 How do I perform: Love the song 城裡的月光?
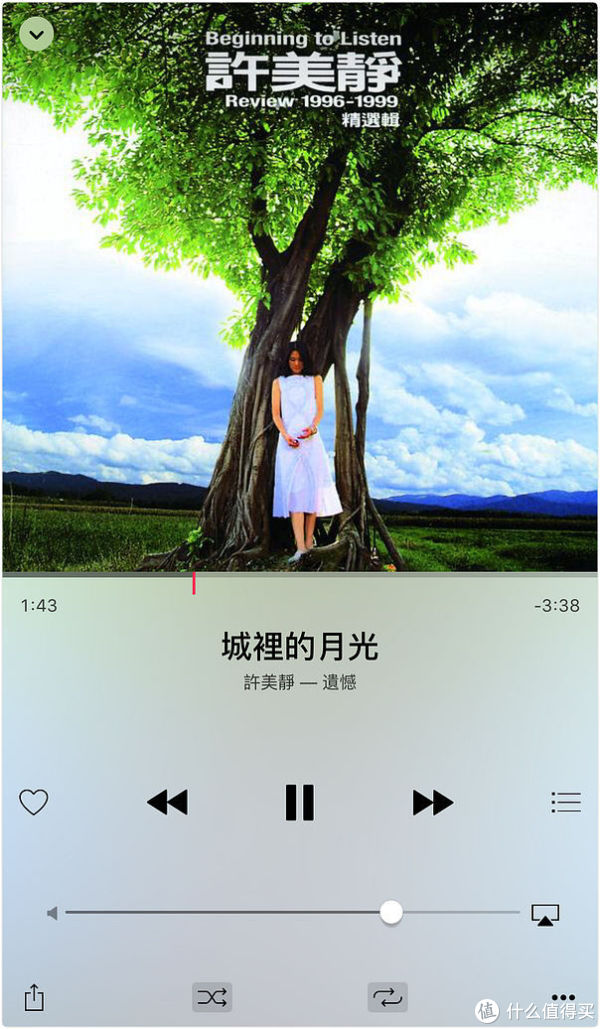(34, 802)
